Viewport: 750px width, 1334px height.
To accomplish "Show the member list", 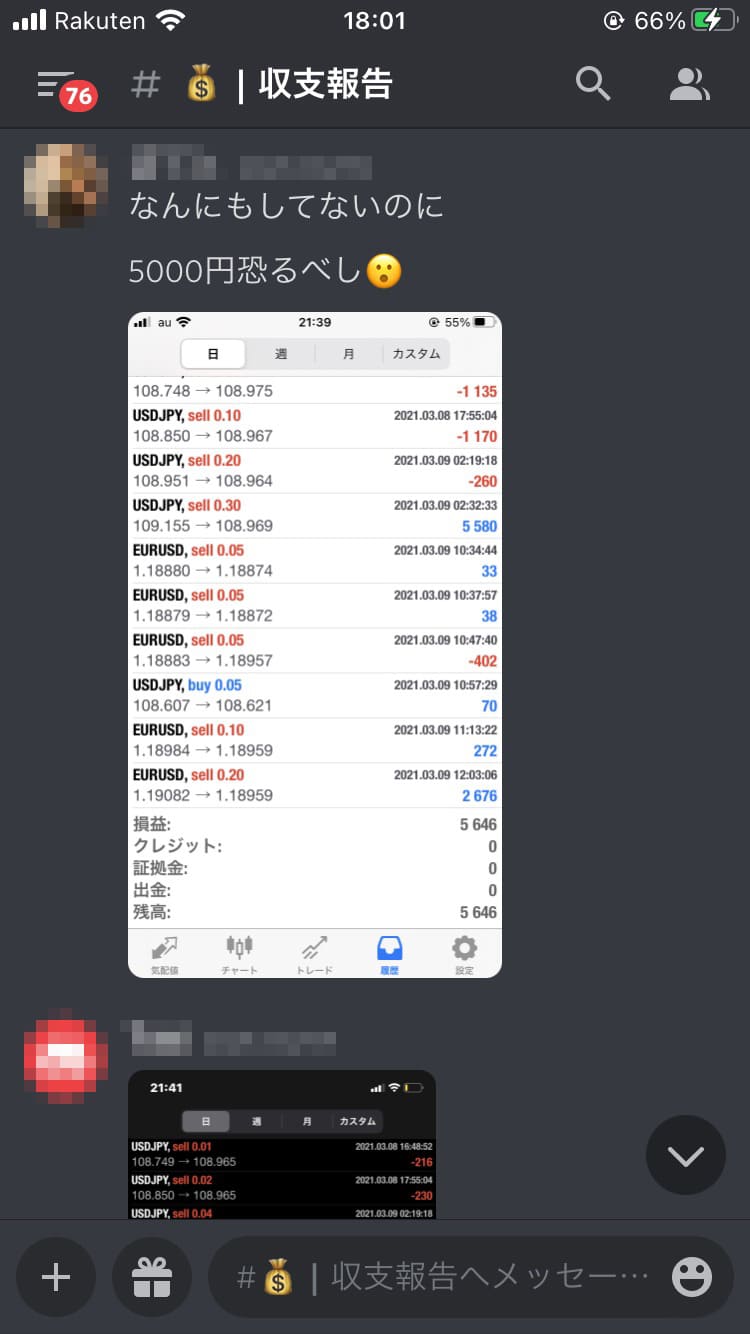I will 688,86.
